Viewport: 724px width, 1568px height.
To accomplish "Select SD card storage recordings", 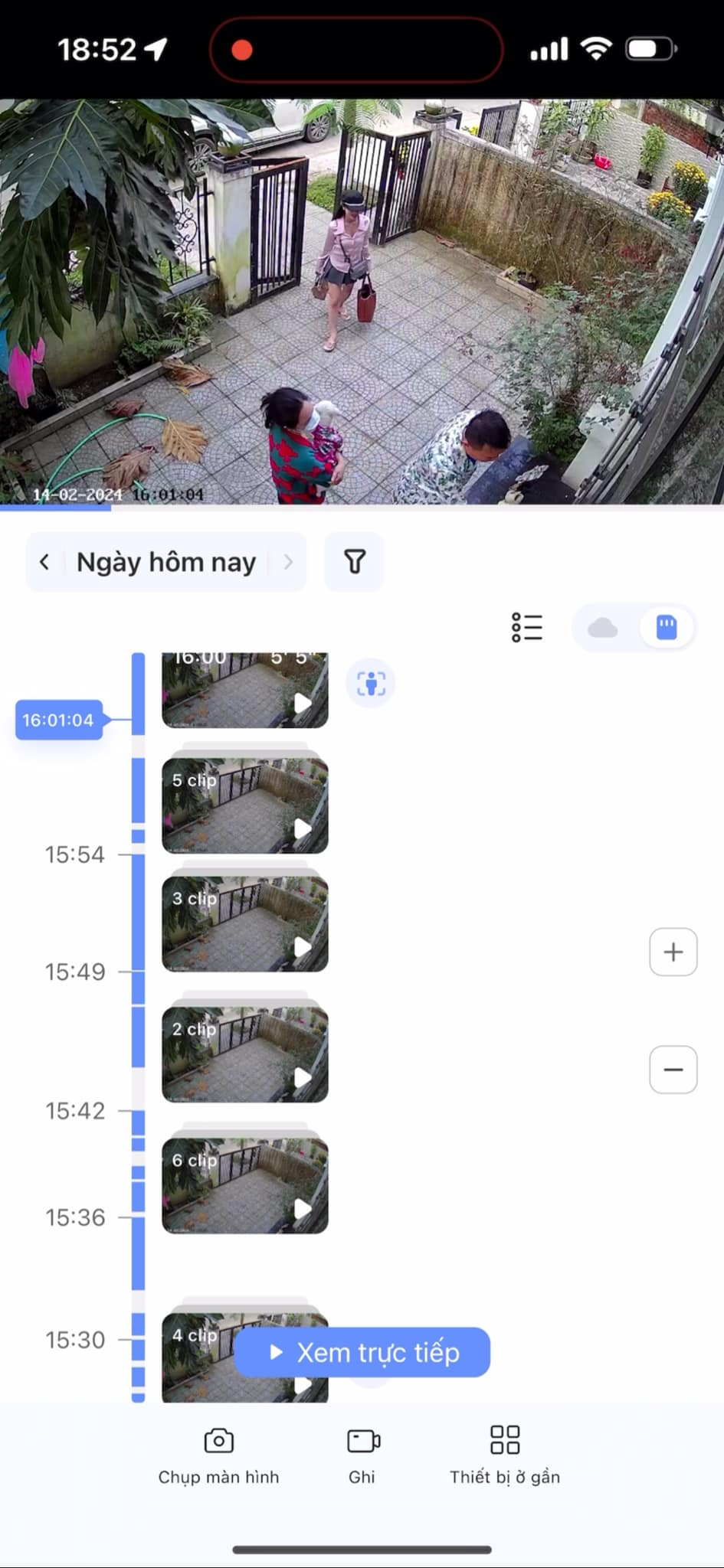I will (x=667, y=627).
